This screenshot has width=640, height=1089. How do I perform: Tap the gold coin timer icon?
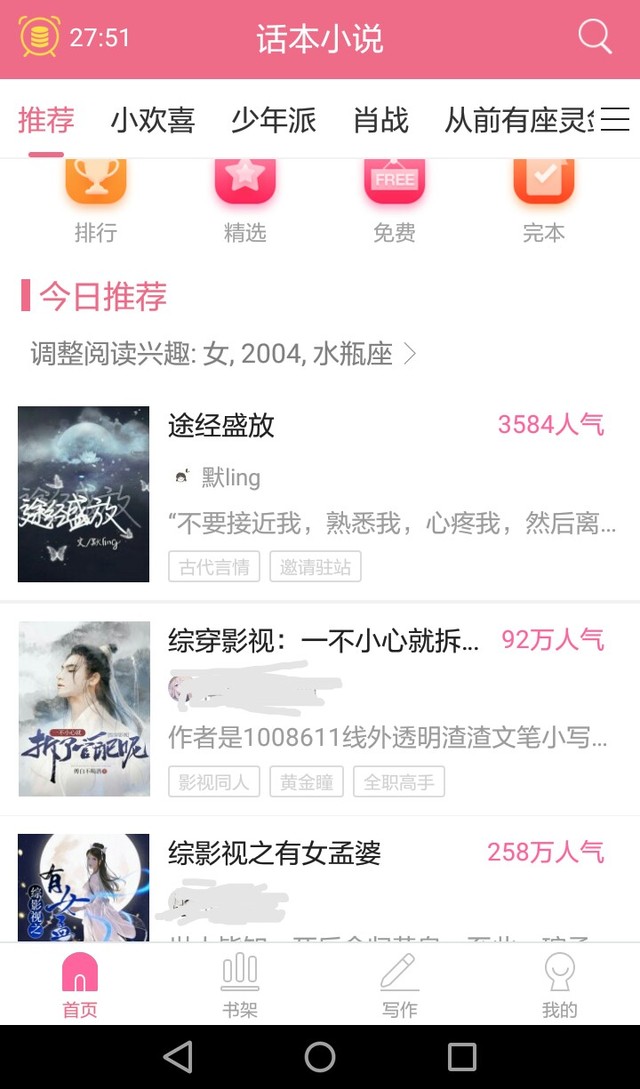39,38
